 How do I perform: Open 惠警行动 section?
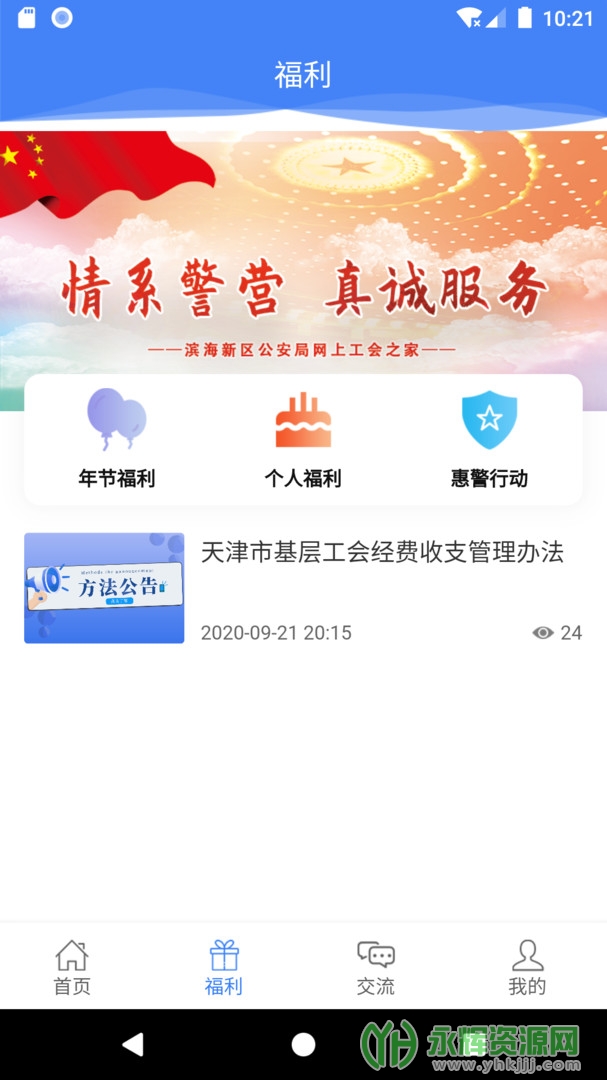(x=489, y=440)
